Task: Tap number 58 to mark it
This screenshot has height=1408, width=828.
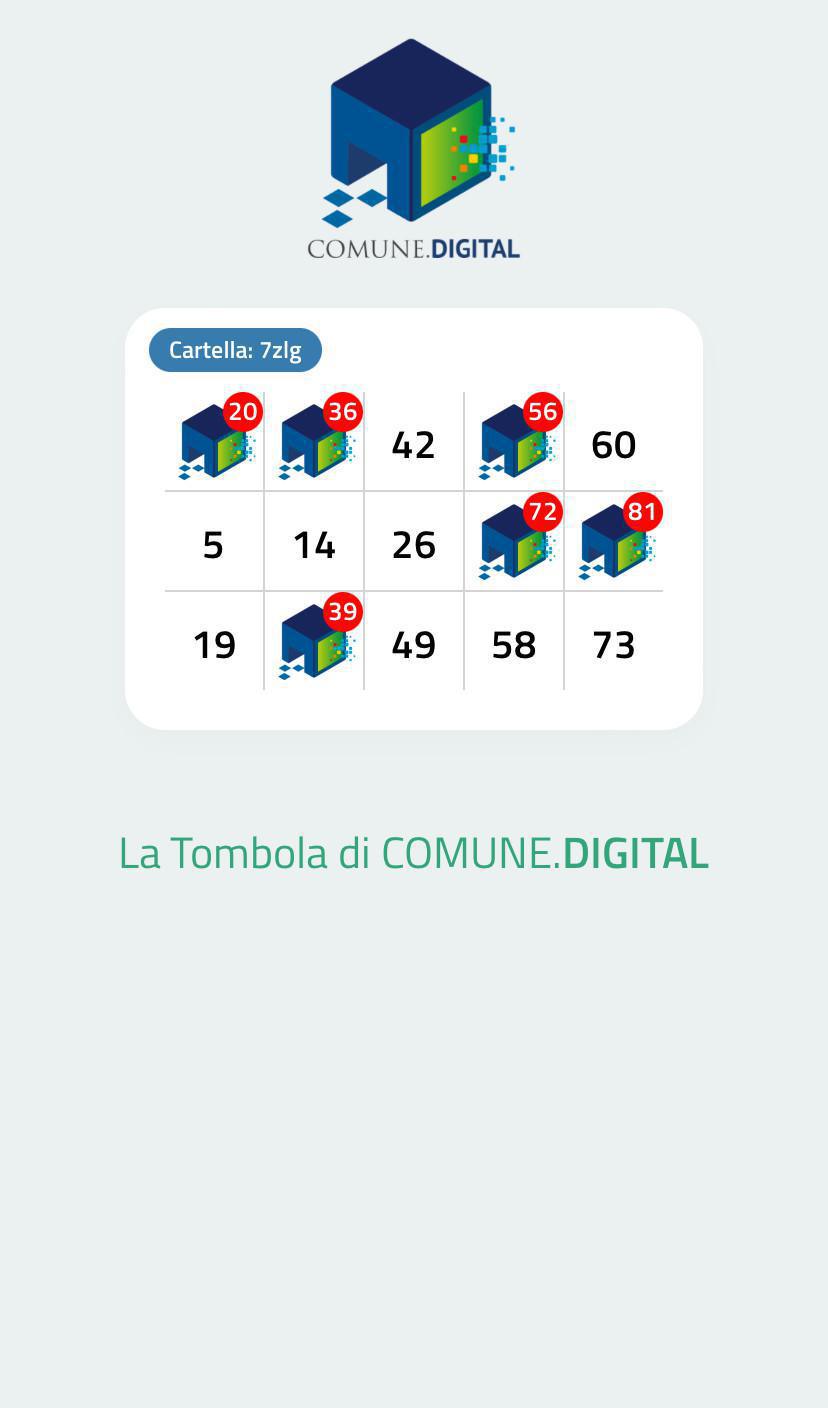Action: point(514,644)
